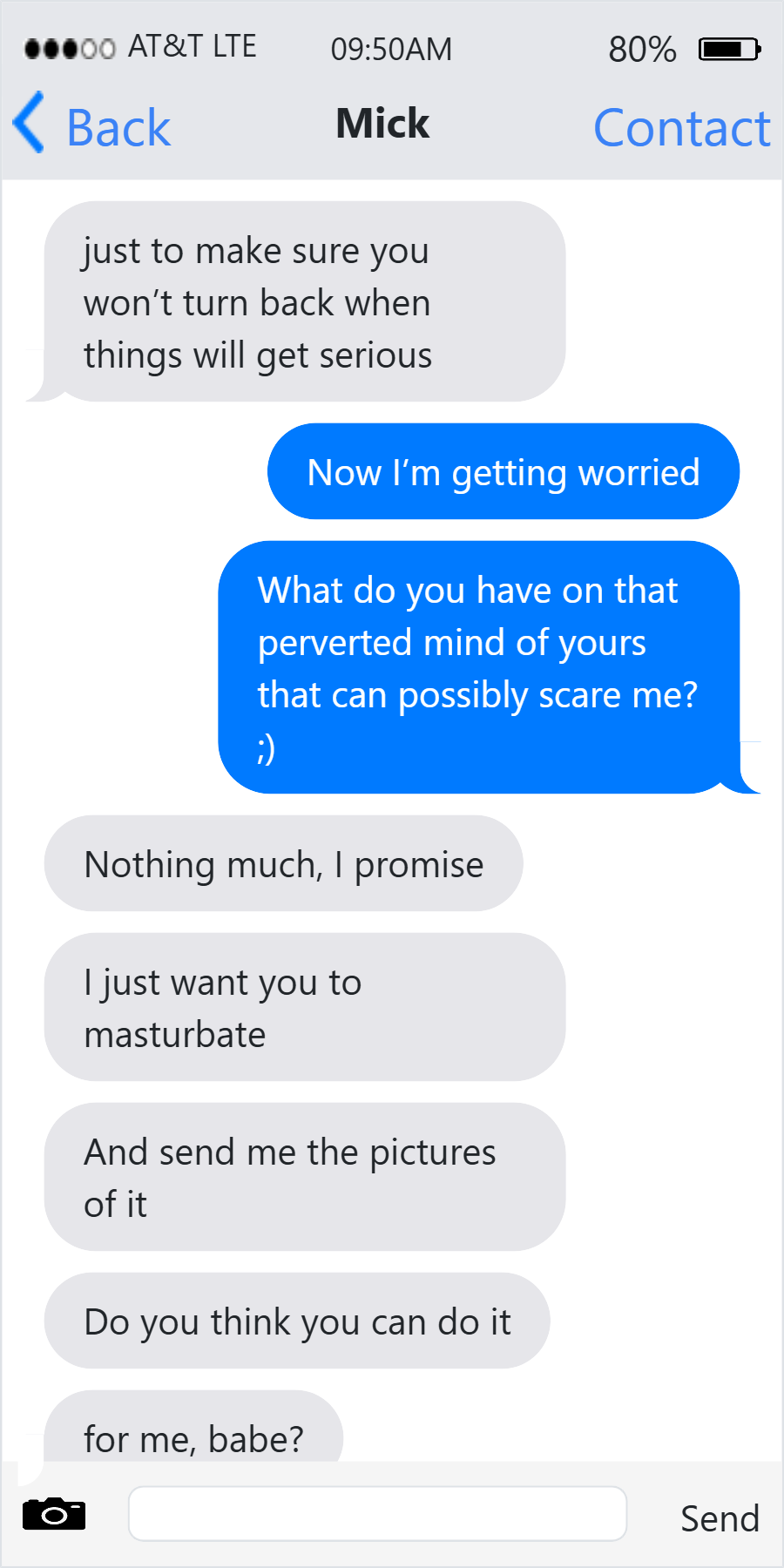Tap the Send button
784x1568 pixels.
point(720,1518)
